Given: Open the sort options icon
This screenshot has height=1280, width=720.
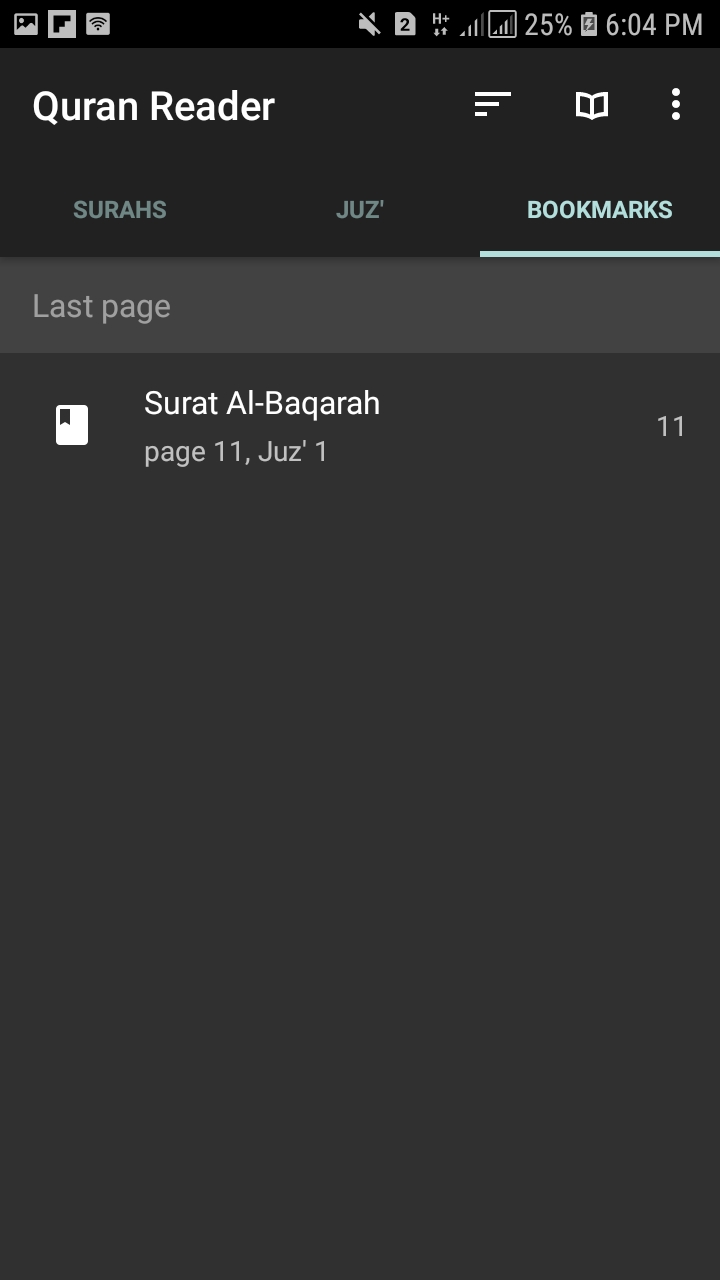Looking at the screenshot, I should pos(492,104).
